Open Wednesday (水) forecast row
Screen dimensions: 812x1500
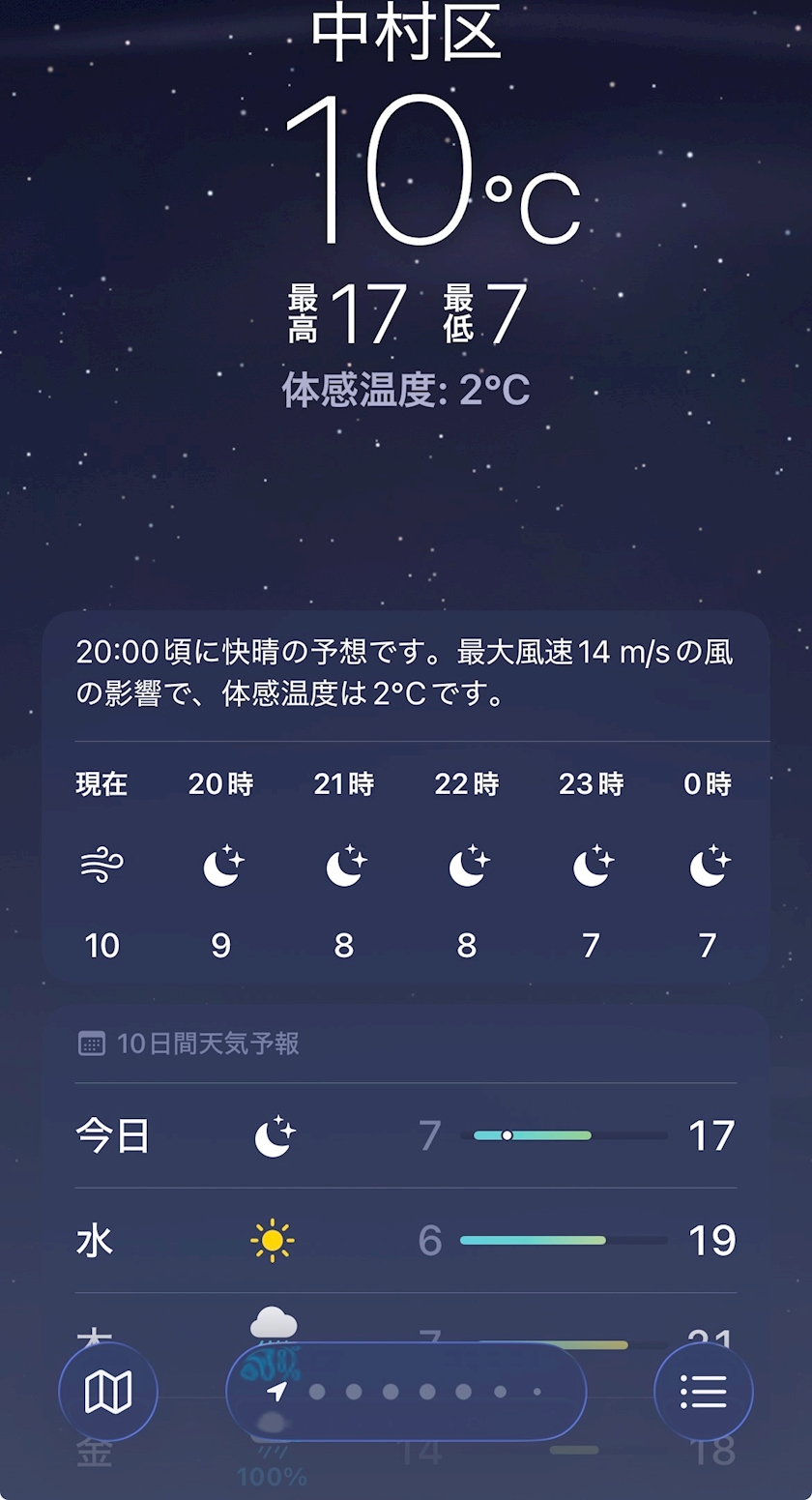pos(406,1240)
